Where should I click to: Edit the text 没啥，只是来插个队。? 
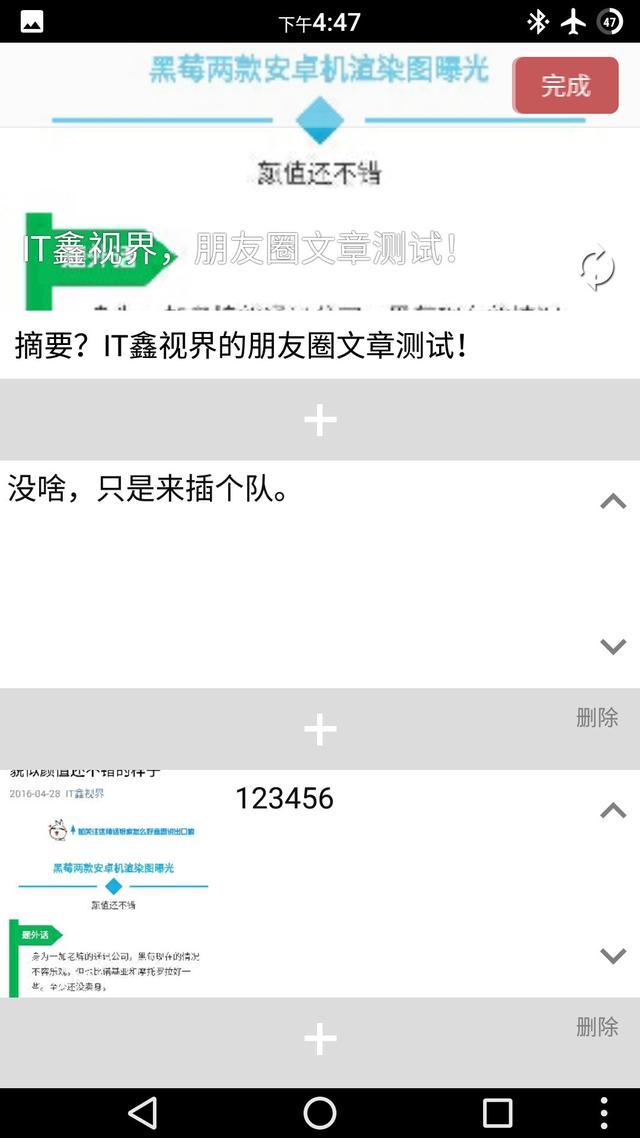150,489
